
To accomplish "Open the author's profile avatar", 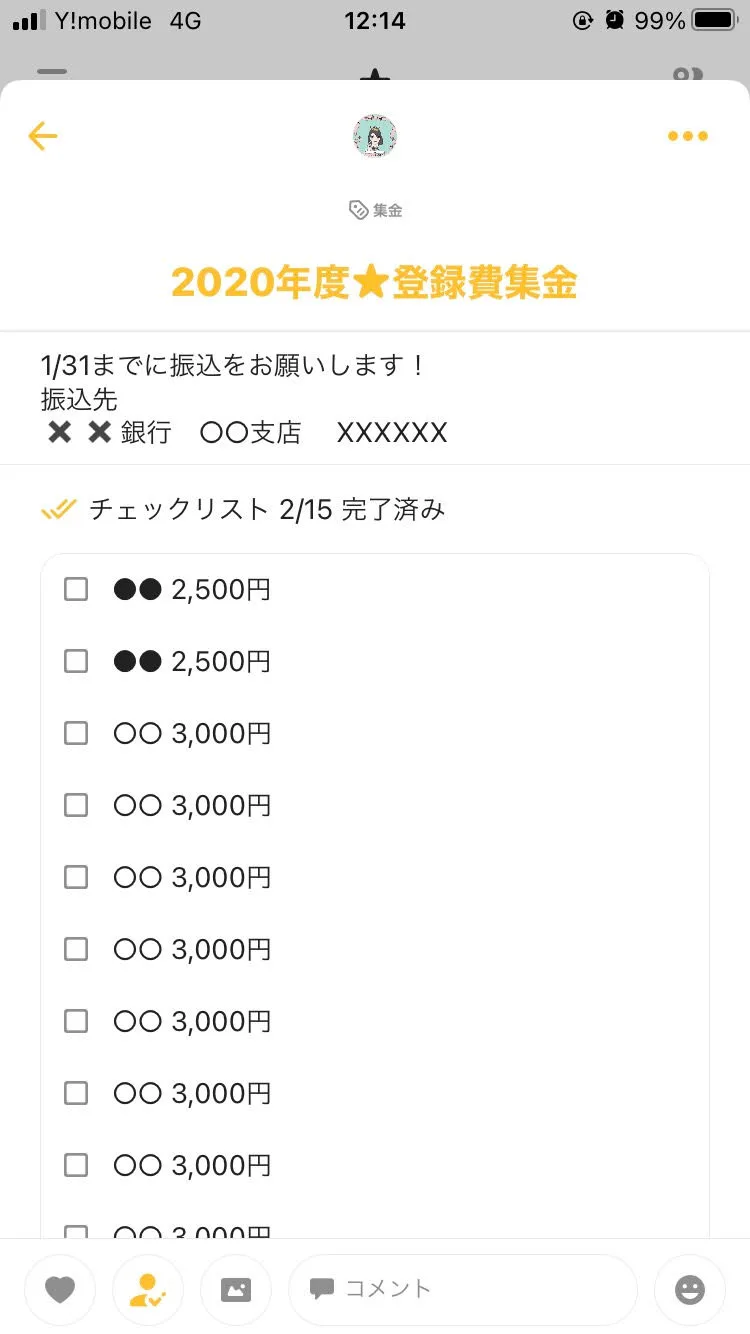I will (x=375, y=136).
